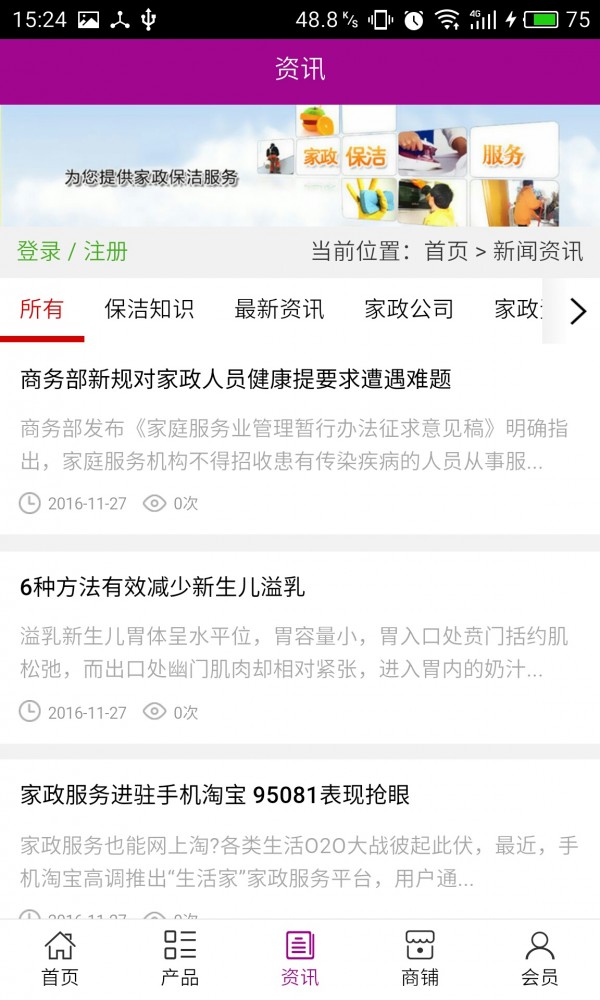Open the 家政公司 tab
The height and width of the screenshot is (1000, 600).
click(409, 309)
